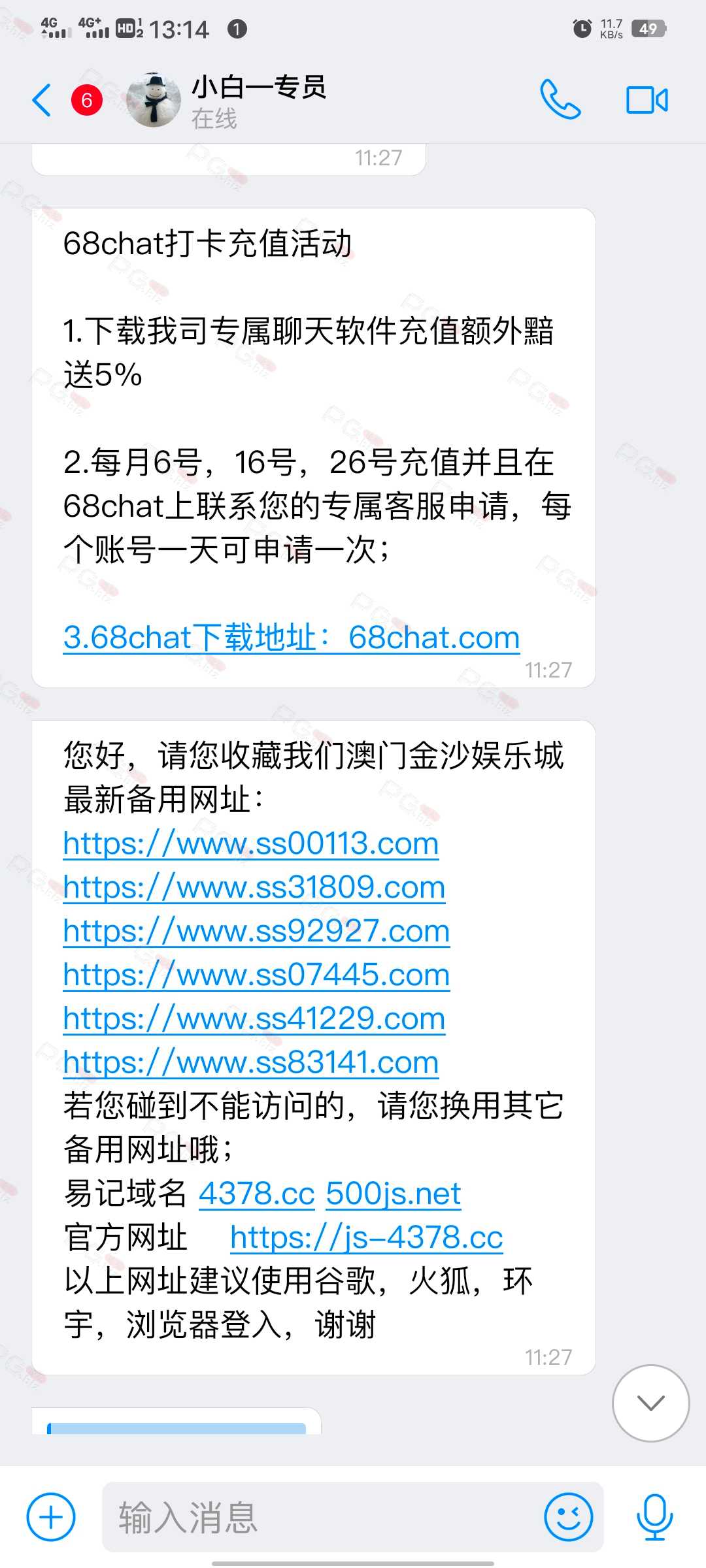Start a voice call with 小白—专员
Screen dimensions: 706x1568
click(560, 100)
